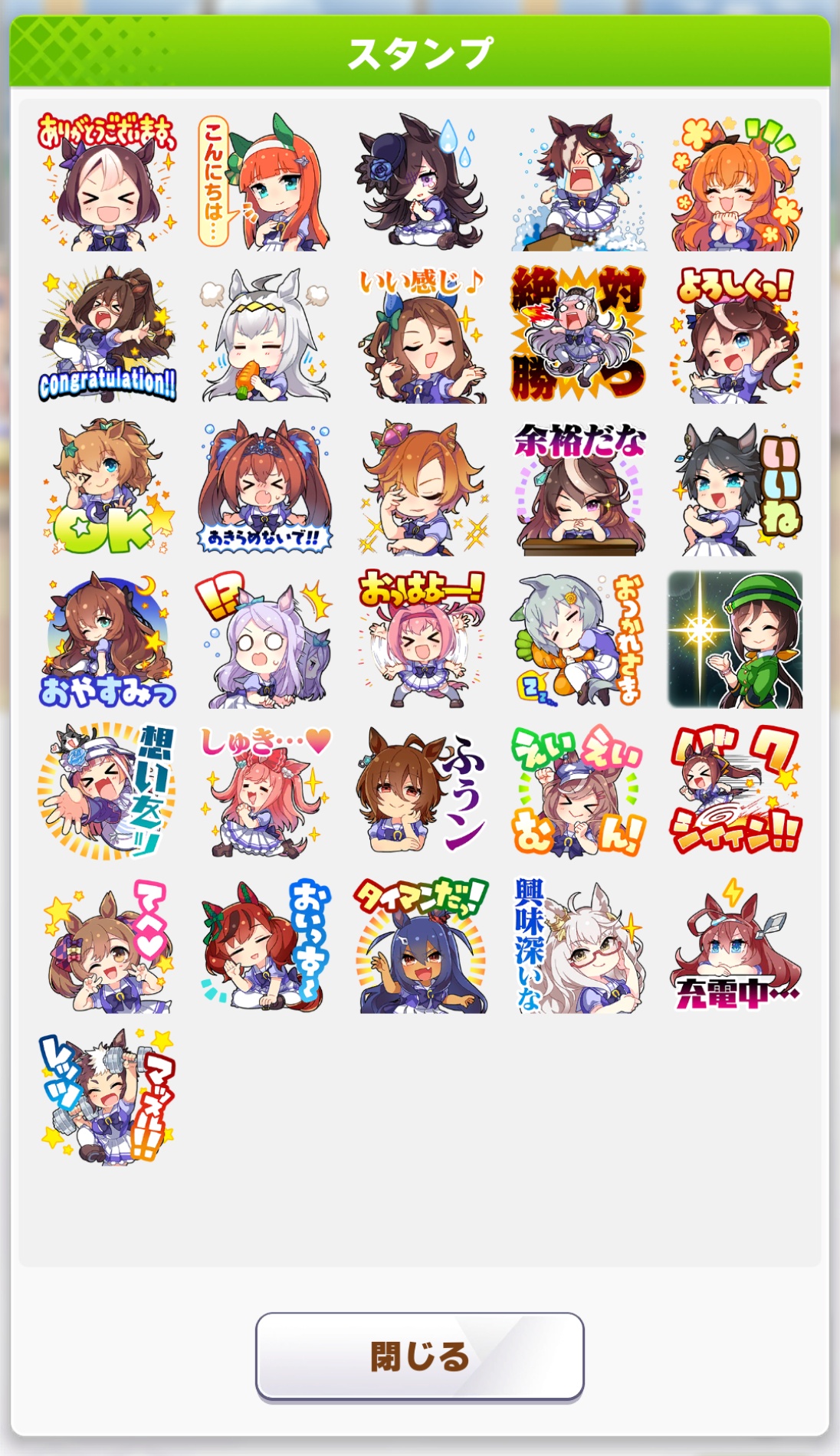Send the おっはよー! morning stamp

click(x=421, y=638)
